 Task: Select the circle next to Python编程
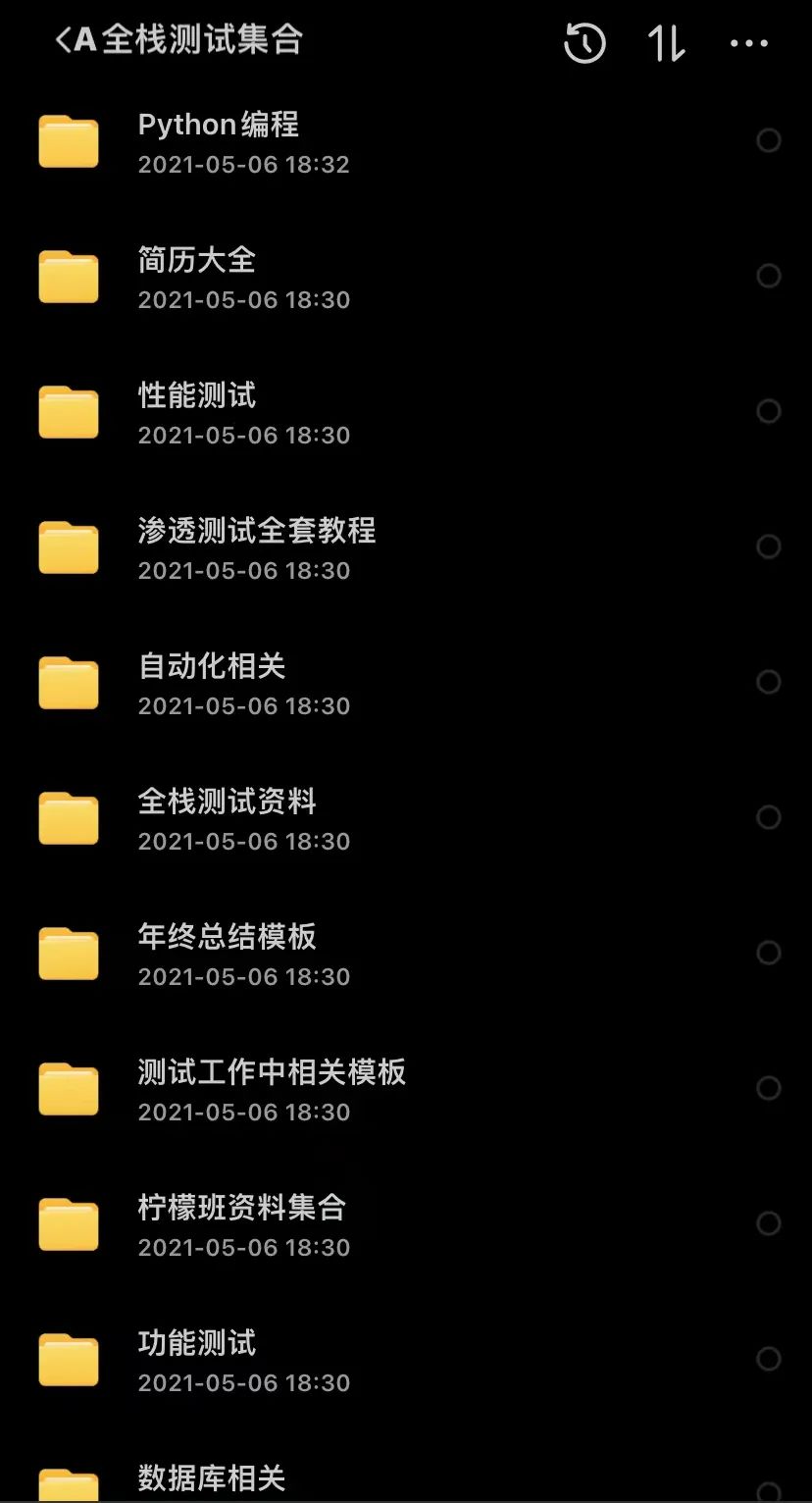tap(771, 138)
